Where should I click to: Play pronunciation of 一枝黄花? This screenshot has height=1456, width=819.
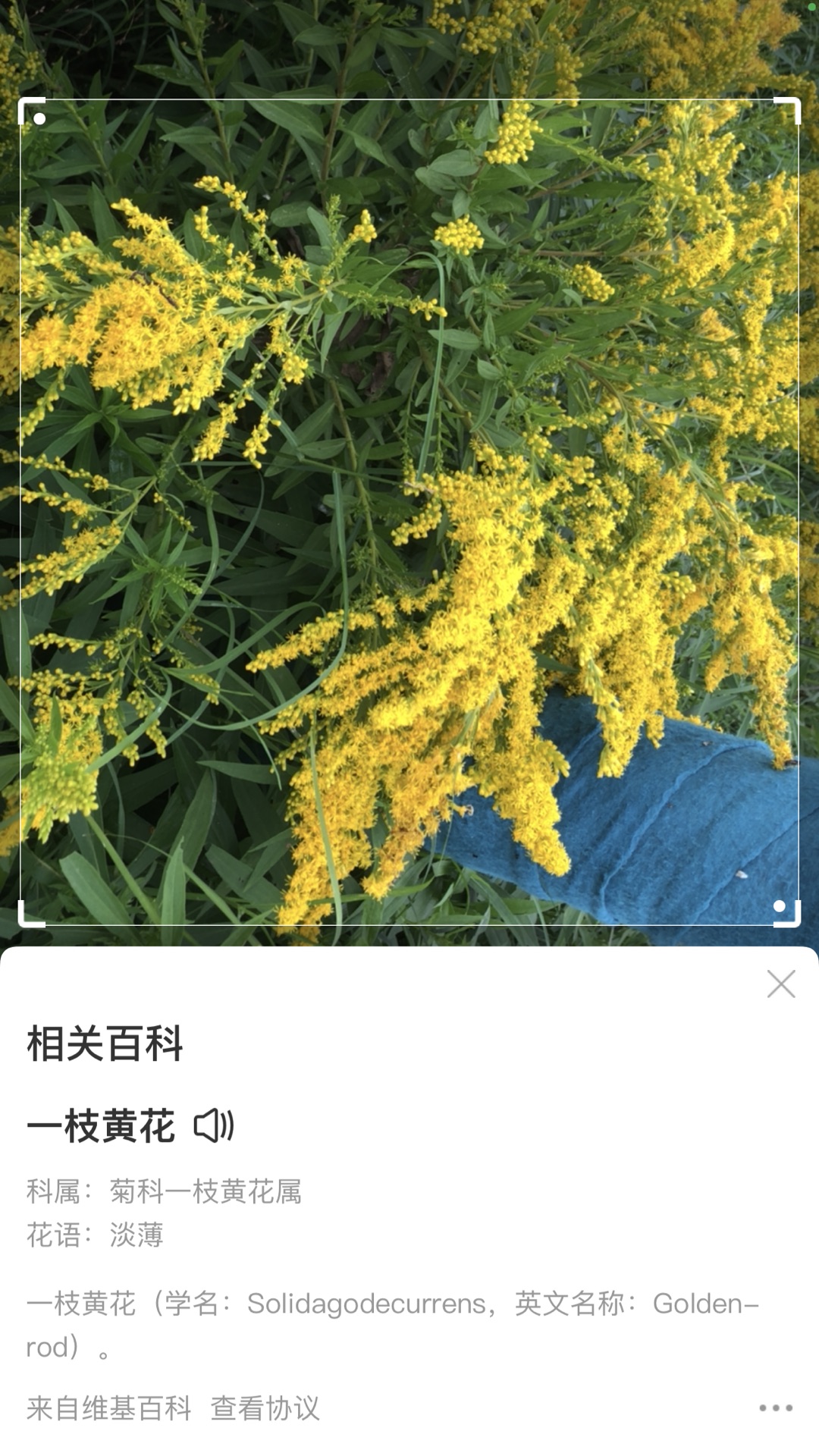[x=214, y=1125]
